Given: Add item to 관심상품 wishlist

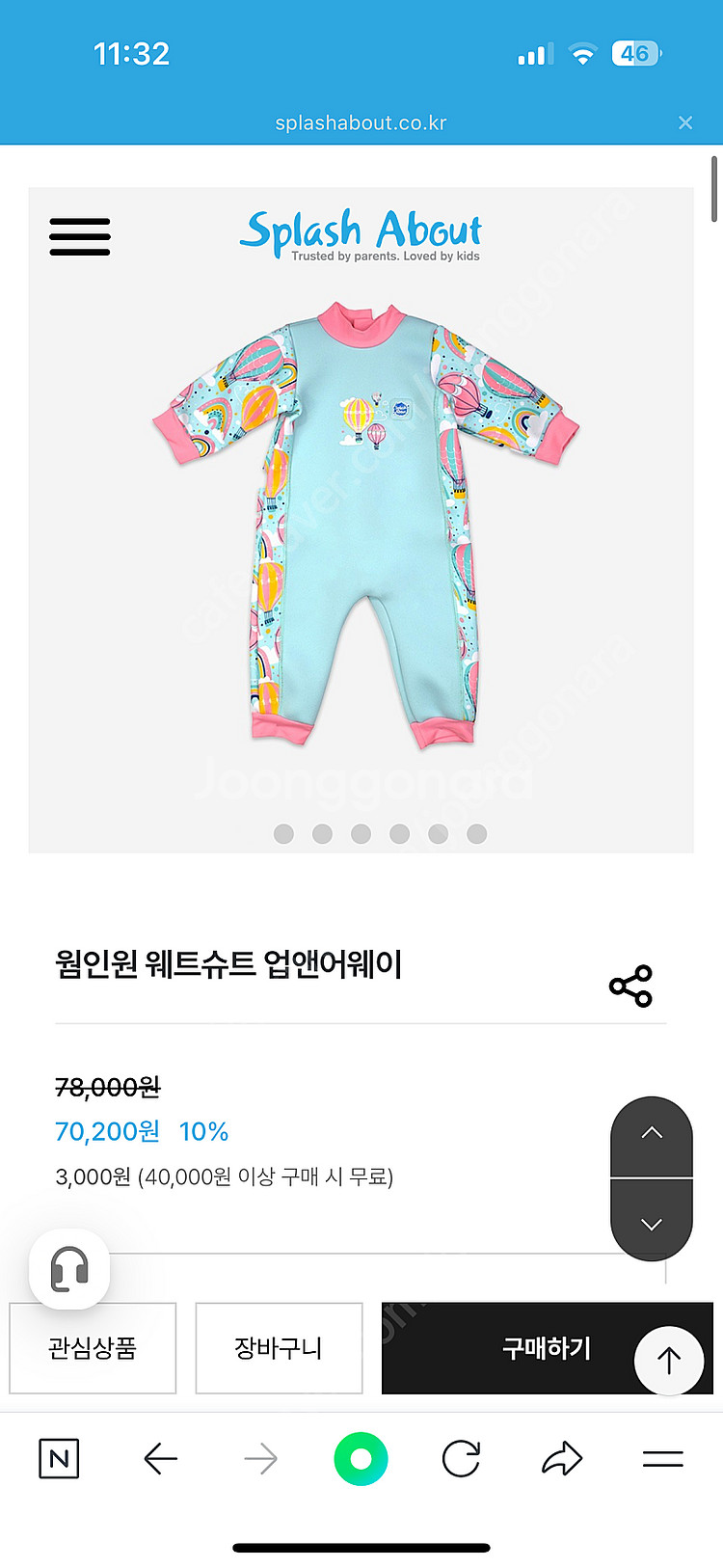Looking at the screenshot, I should pyautogui.click(x=93, y=1347).
